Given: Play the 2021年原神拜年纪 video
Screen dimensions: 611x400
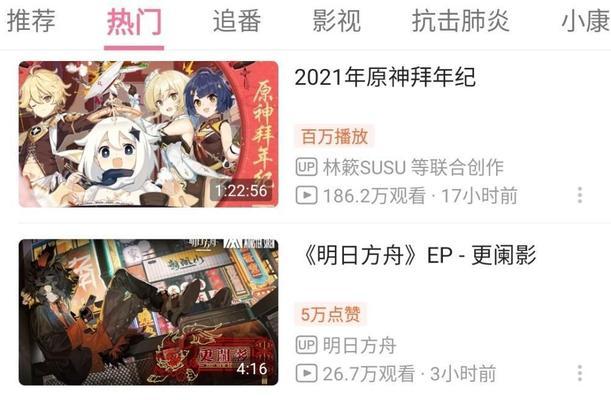Looking at the screenshot, I should tap(148, 134).
